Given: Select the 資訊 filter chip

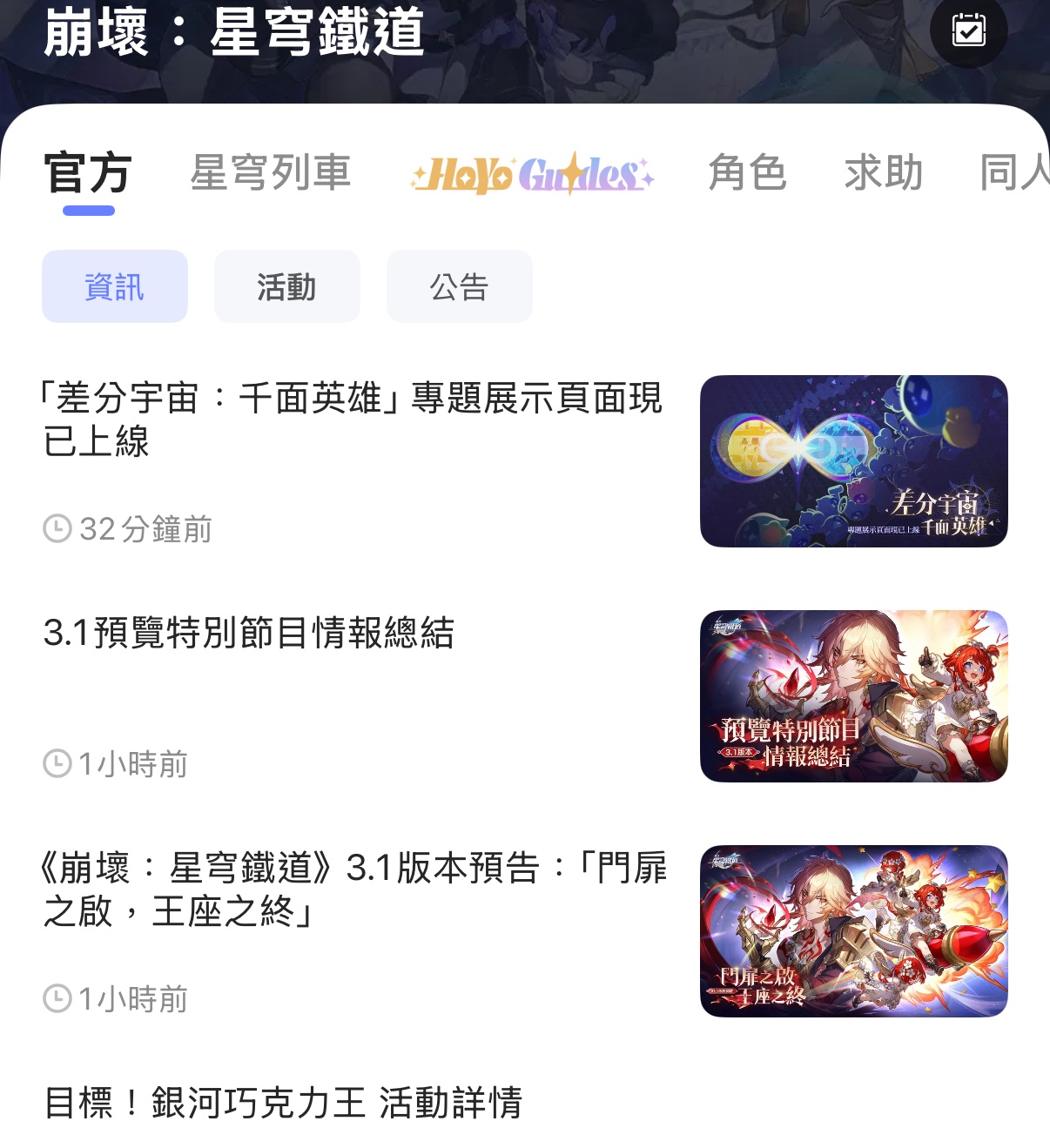Looking at the screenshot, I should click(115, 286).
